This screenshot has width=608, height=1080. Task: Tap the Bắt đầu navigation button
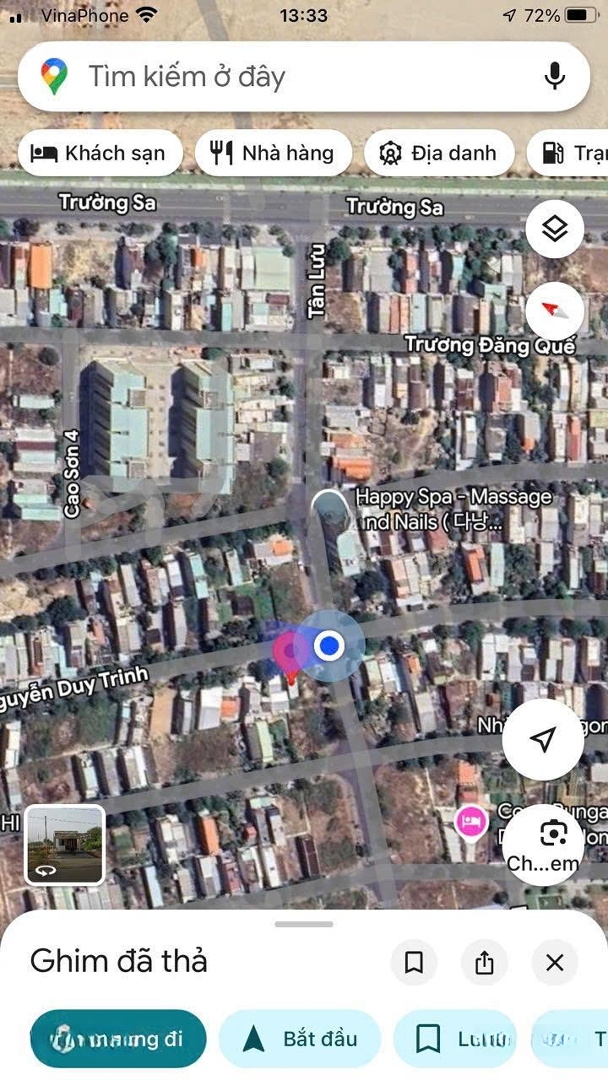tap(300, 1039)
